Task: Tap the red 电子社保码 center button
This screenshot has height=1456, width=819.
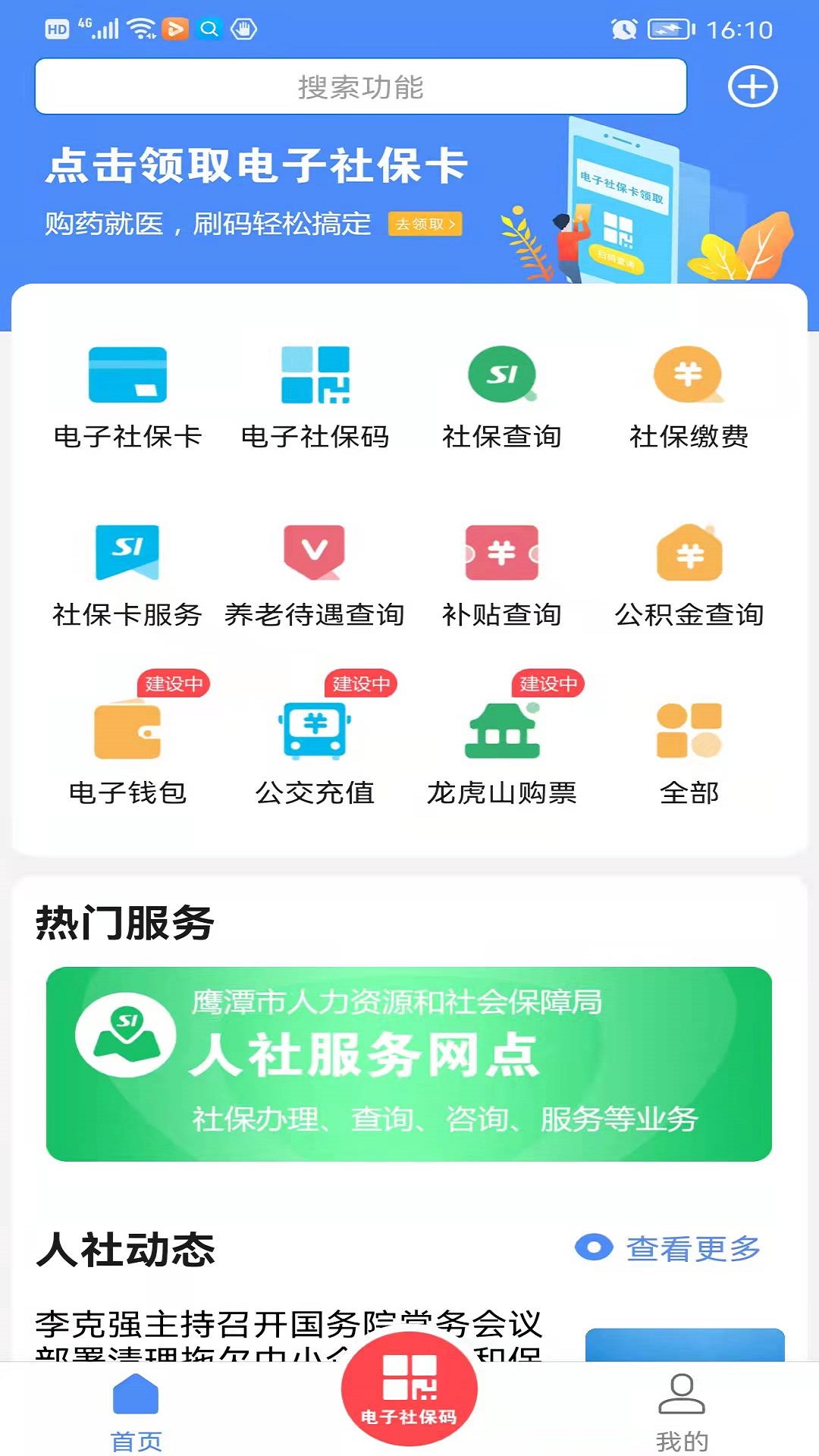Action: (x=409, y=1389)
